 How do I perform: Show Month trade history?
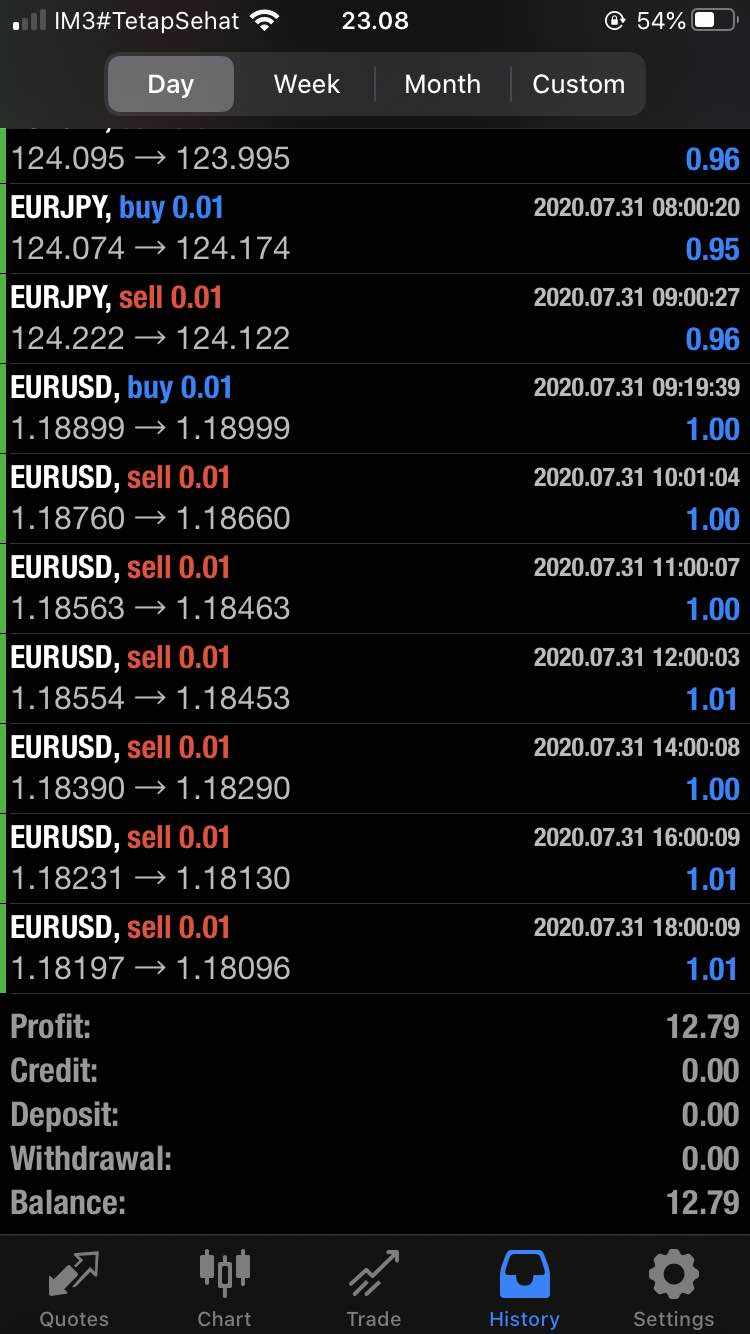coord(442,84)
